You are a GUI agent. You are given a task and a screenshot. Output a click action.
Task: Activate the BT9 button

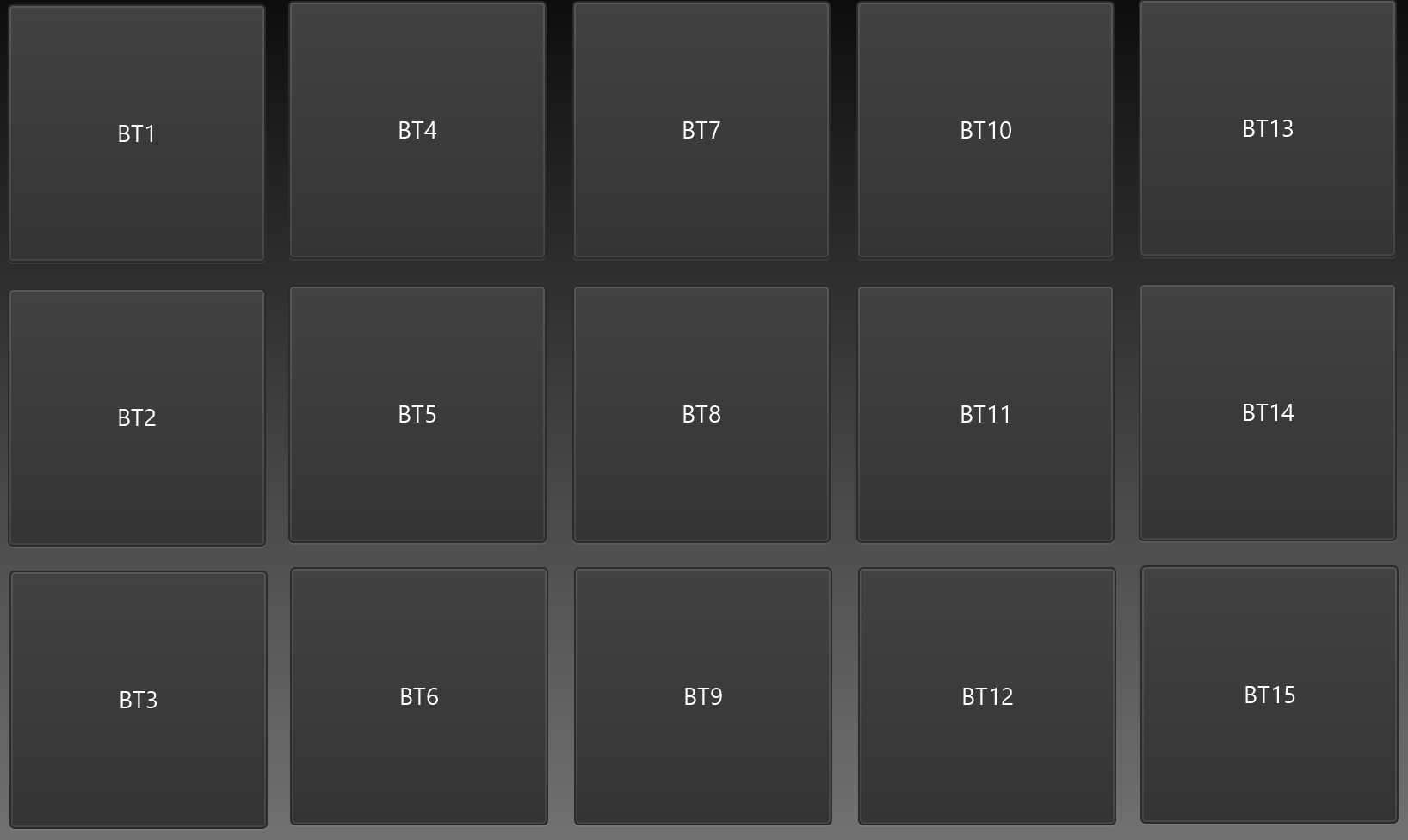(x=703, y=696)
